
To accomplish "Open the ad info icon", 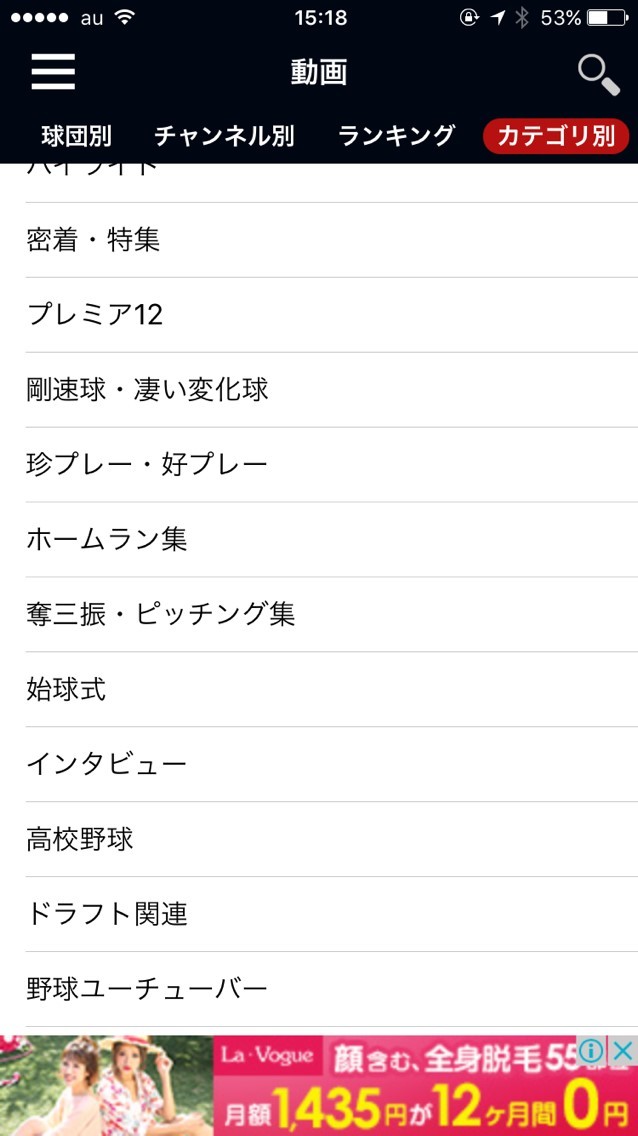I will pos(592,1051).
